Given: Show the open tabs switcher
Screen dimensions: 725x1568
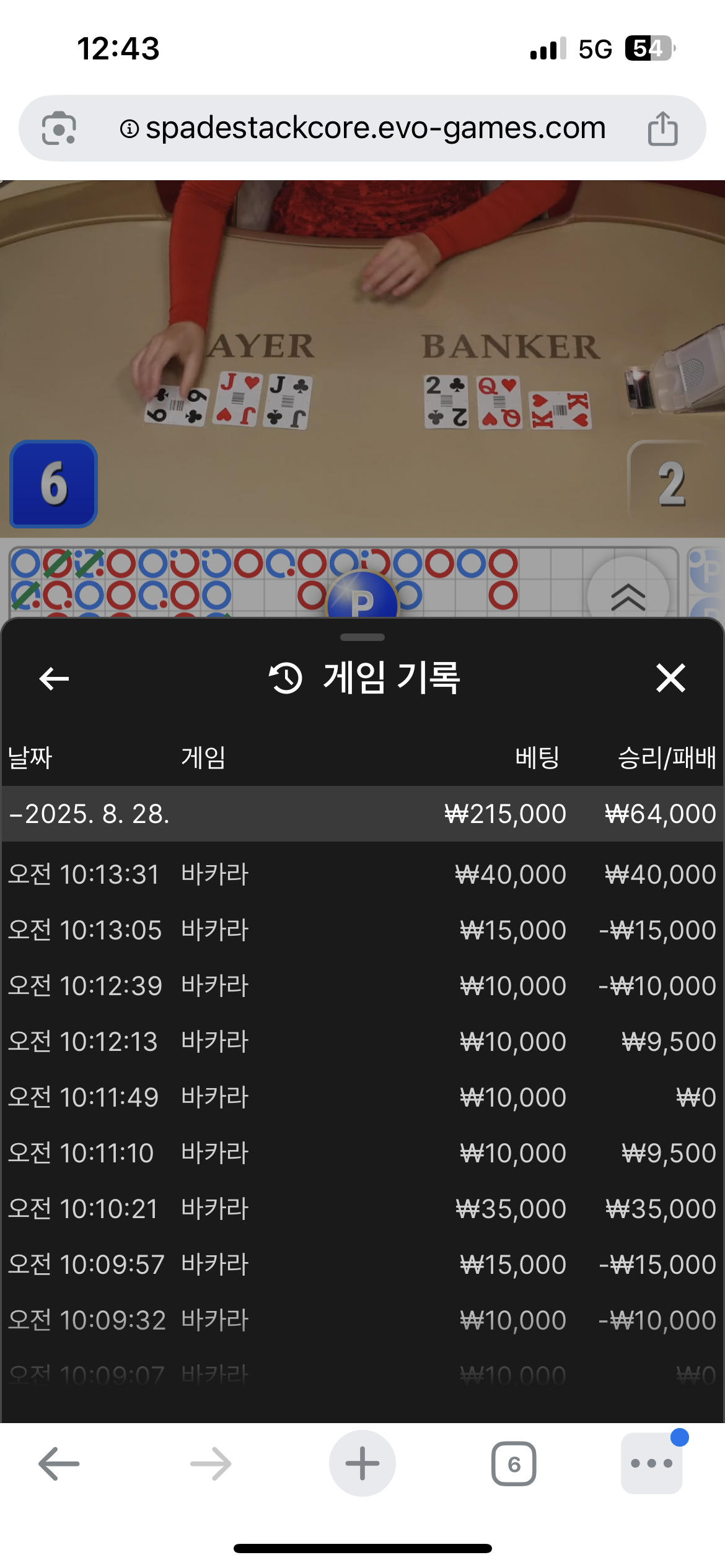Looking at the screenshot, I should (x=514, y=1464).
